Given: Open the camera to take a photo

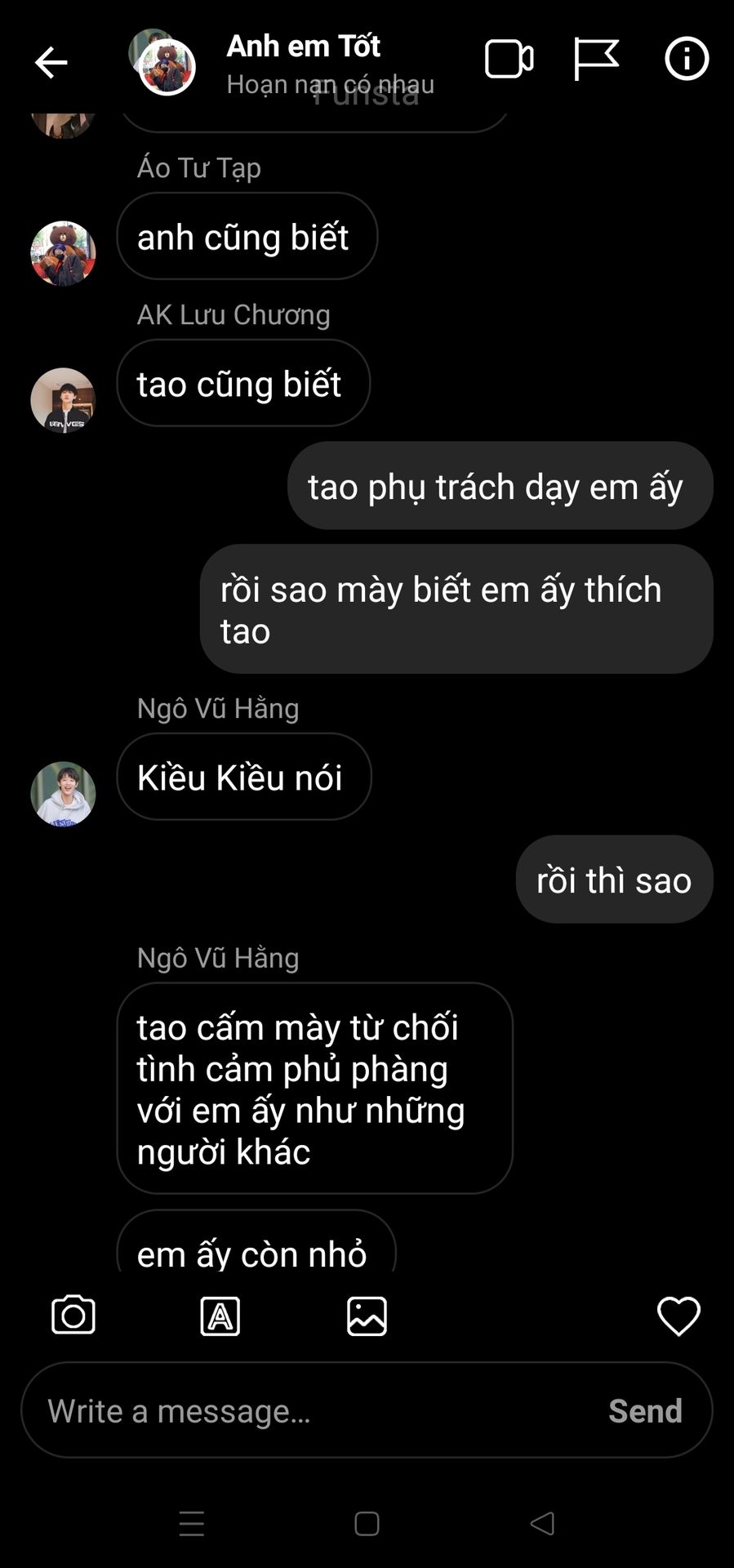Looking at the screenshot, I should (73, 1316).
